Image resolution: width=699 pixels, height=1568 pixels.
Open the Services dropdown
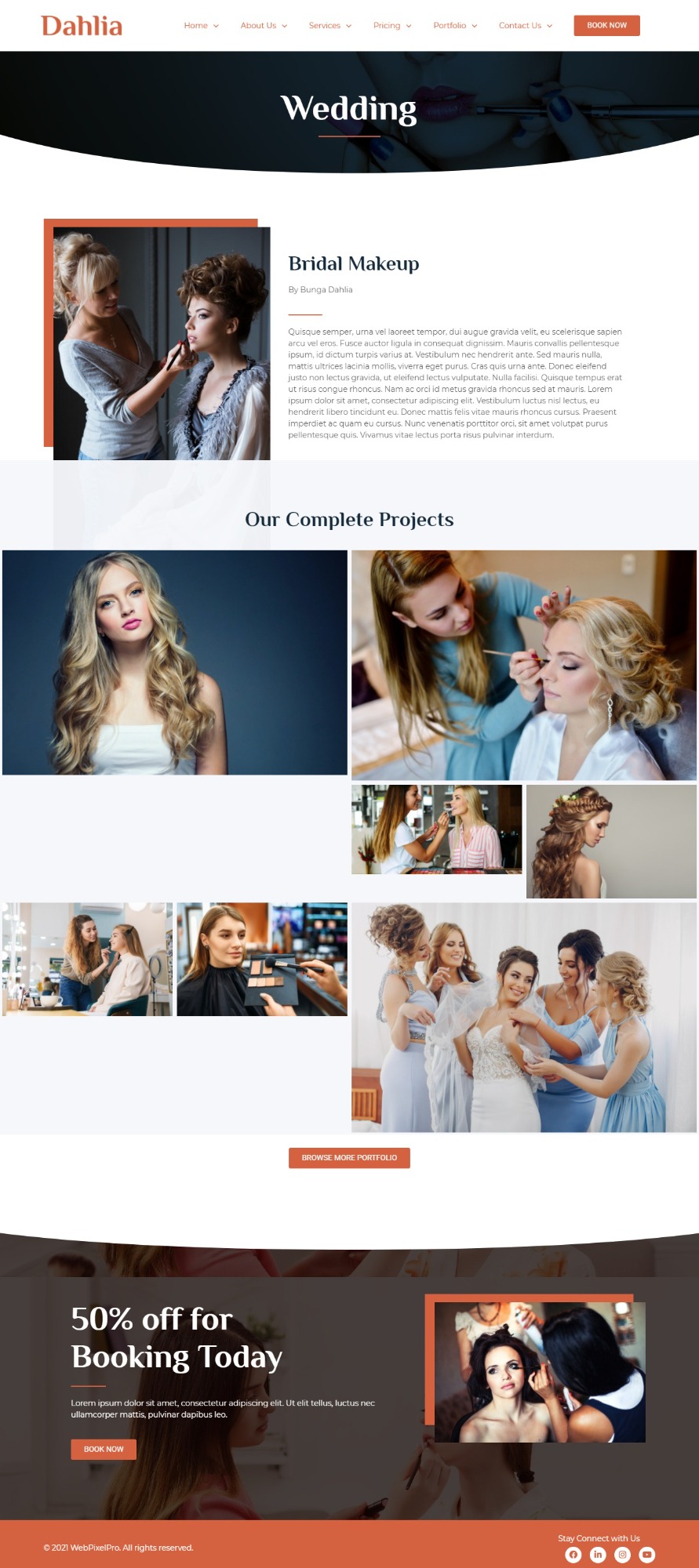tap(329, 26)
